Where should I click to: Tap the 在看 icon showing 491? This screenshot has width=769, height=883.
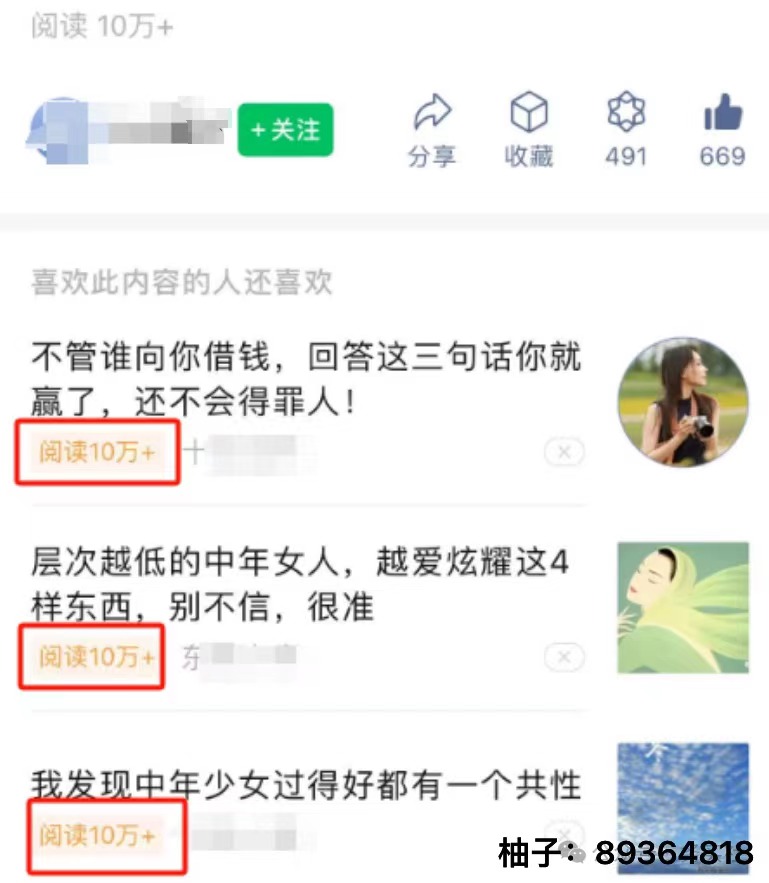pos(626,130)
